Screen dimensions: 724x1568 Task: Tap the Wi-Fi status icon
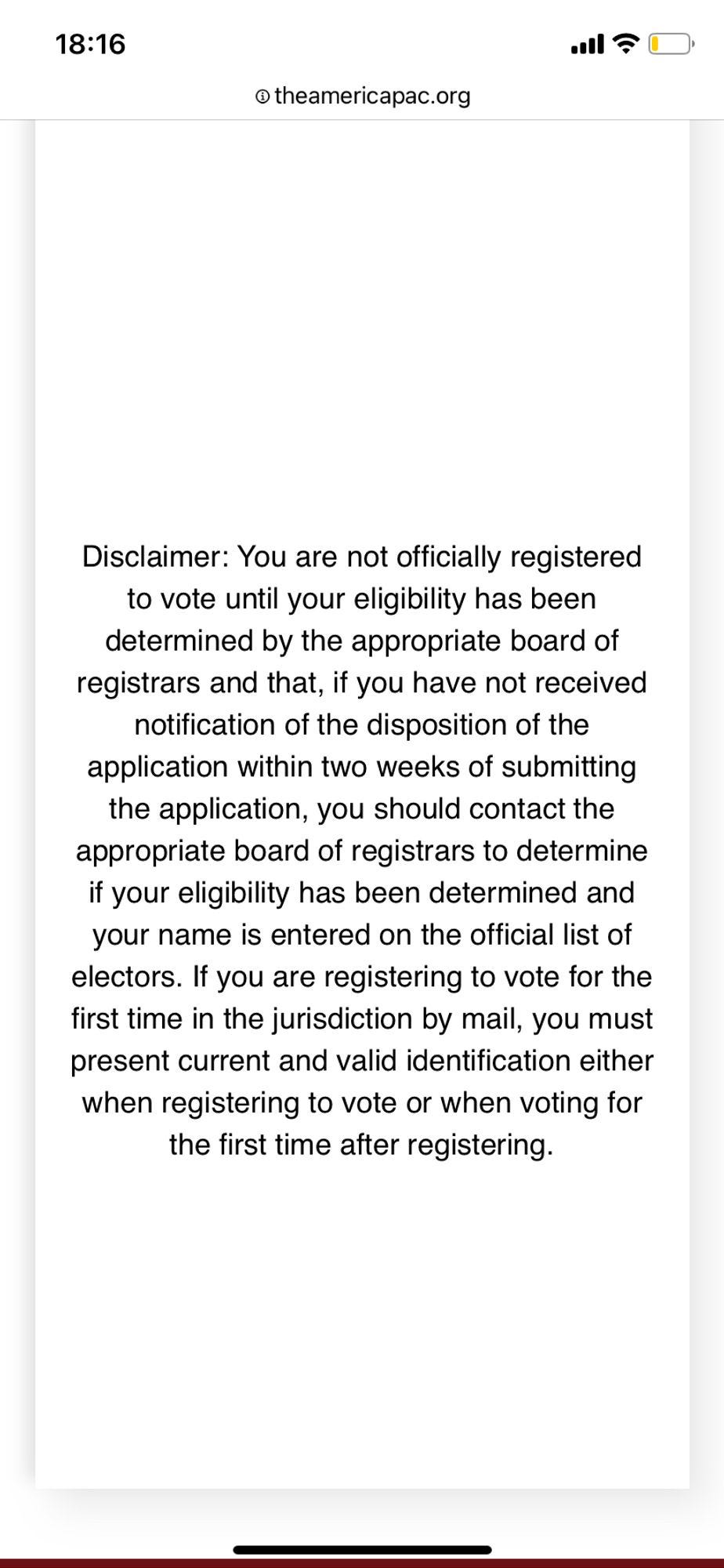pos(625,45)
